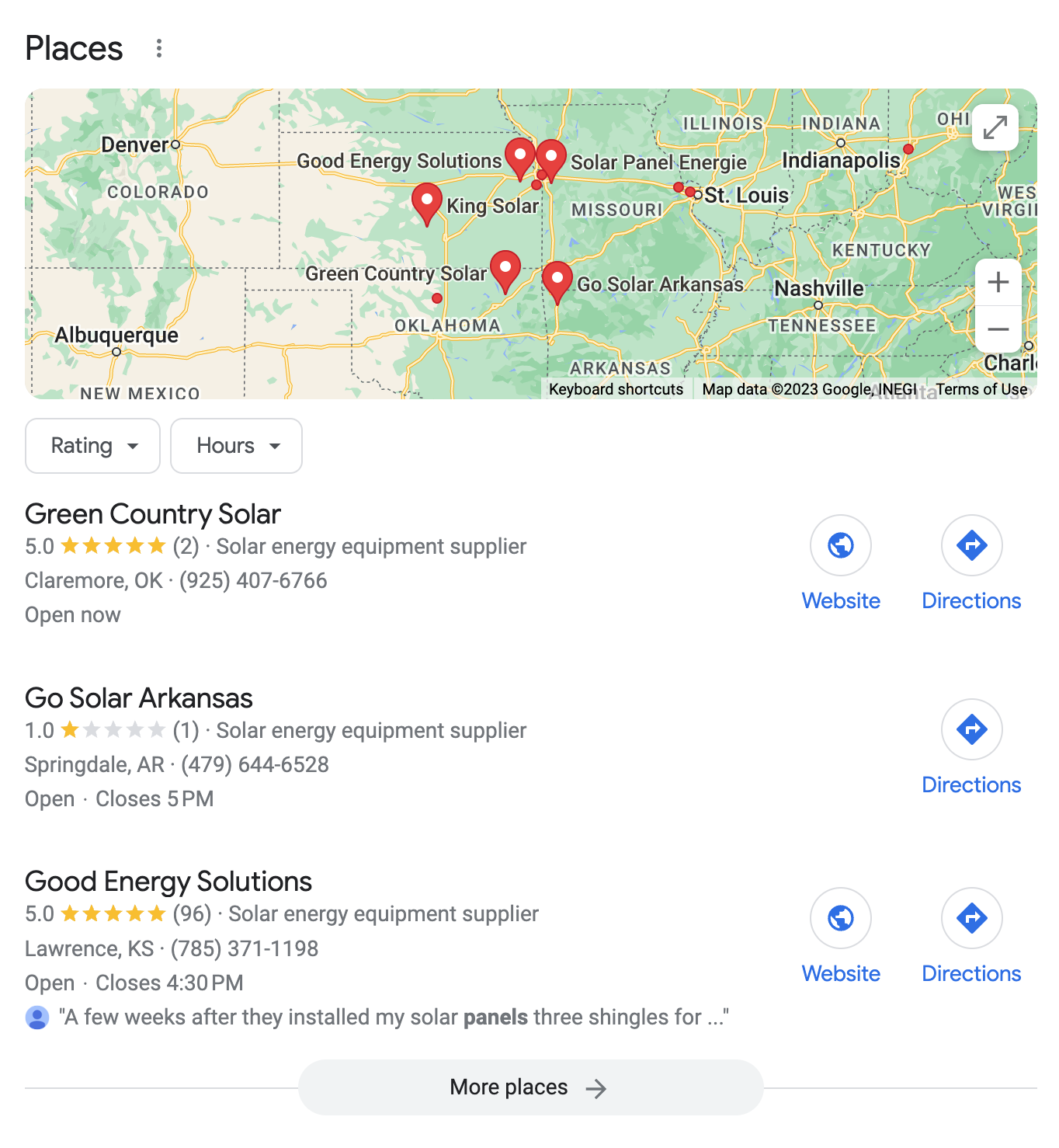The height and width of the screenshot is (1148, 1059).
Task: Click the star rating for Go Solar Arkansas
Action: coord(113,730)
